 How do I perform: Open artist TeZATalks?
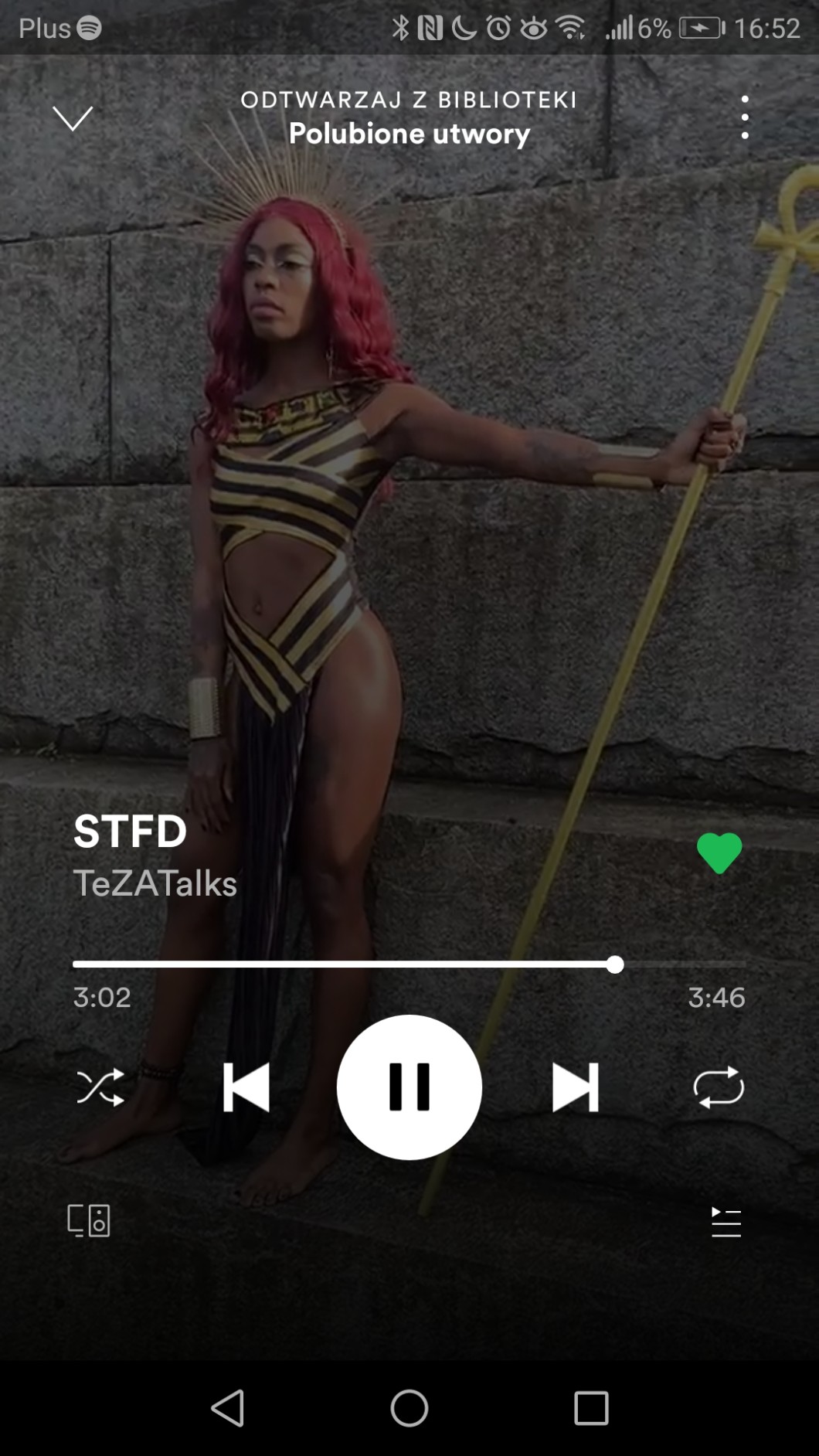coord(155,883)
